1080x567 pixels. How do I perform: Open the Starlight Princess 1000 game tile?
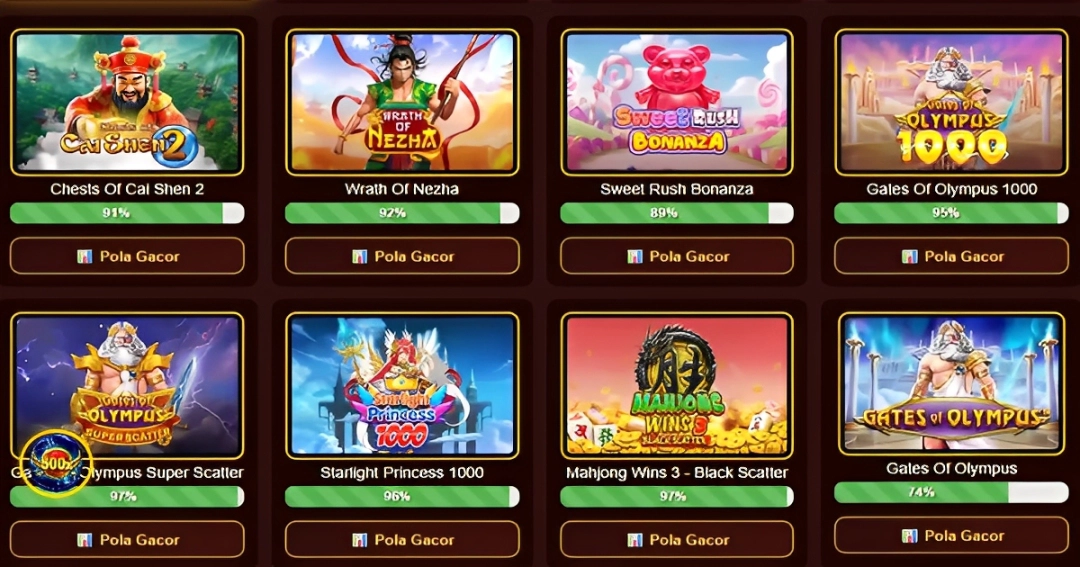coord(402,384)
